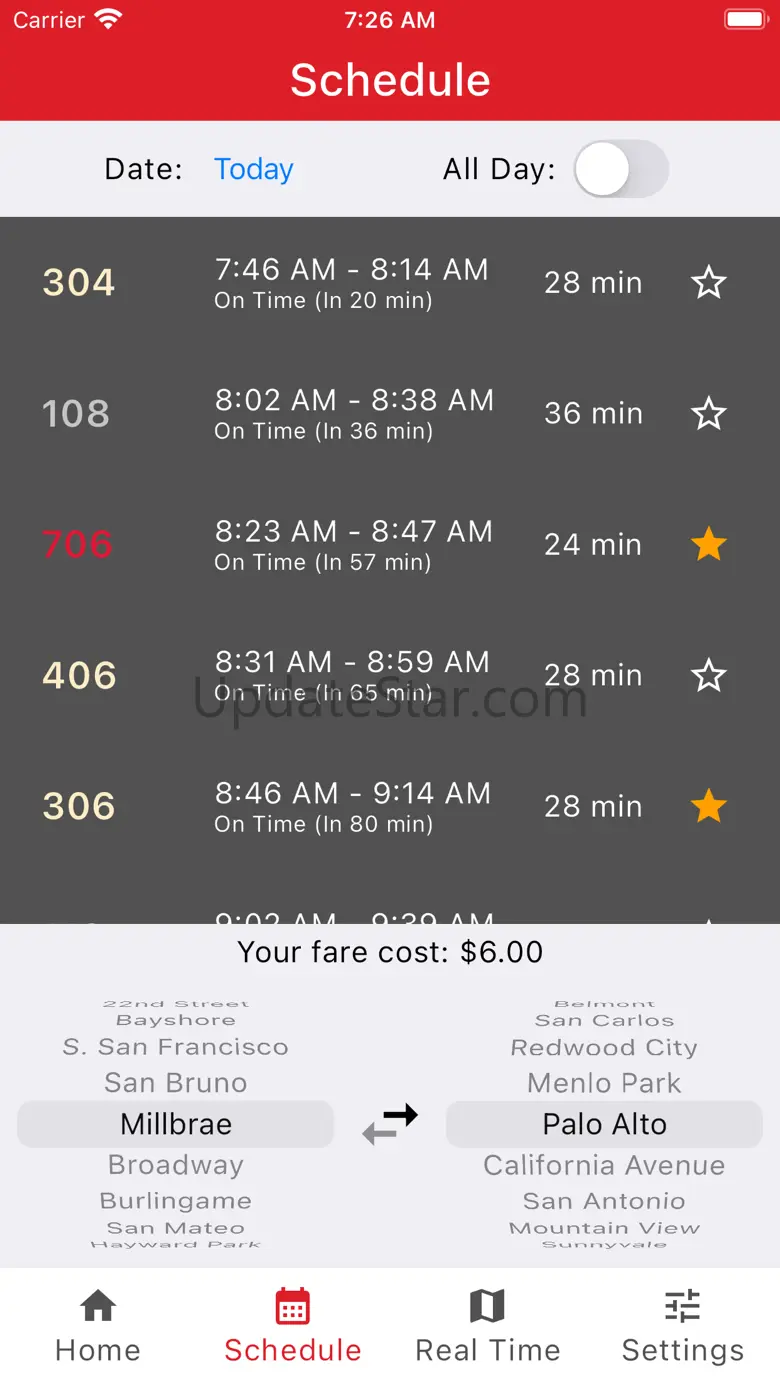
Task: Change the date from Today
Action: coord(253,169)
